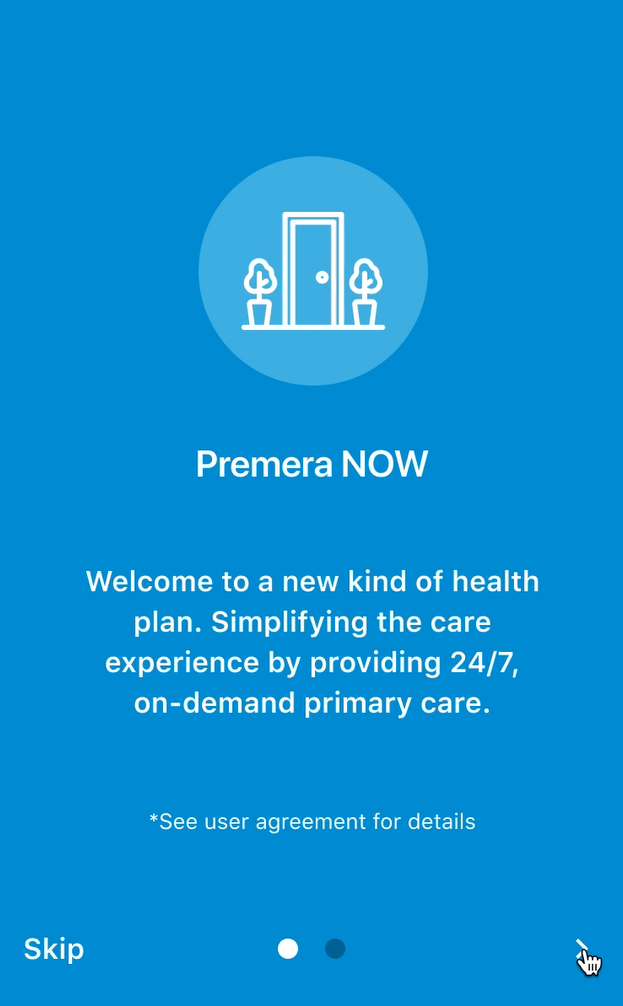This screenshot has height=1006, width=623.
Task: Select the first page indicator dot
Action: coord(288,948)
